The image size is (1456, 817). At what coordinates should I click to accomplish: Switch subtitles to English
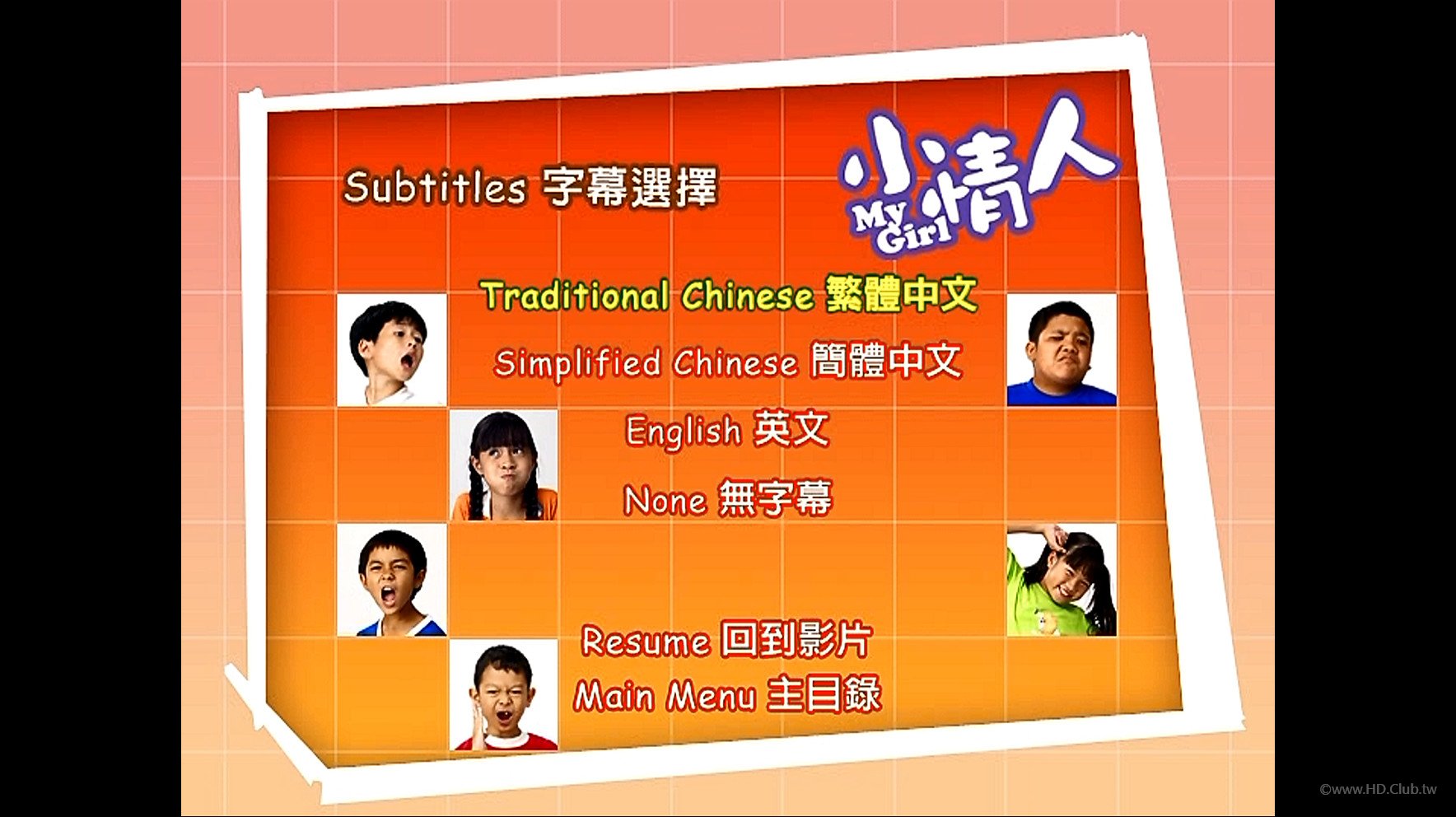(x=728, y=430)
